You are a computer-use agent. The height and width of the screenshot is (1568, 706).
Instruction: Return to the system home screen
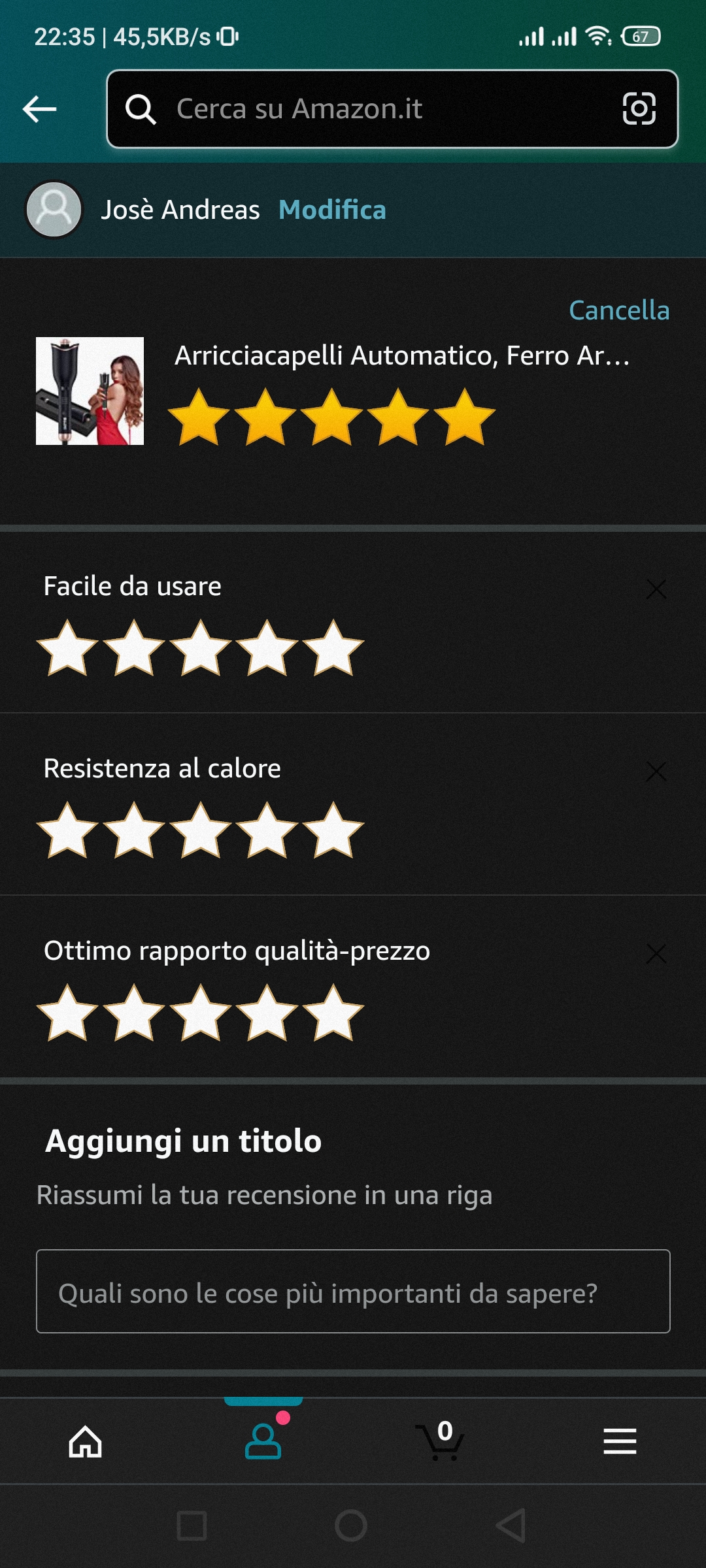(x=351, y=1526)
